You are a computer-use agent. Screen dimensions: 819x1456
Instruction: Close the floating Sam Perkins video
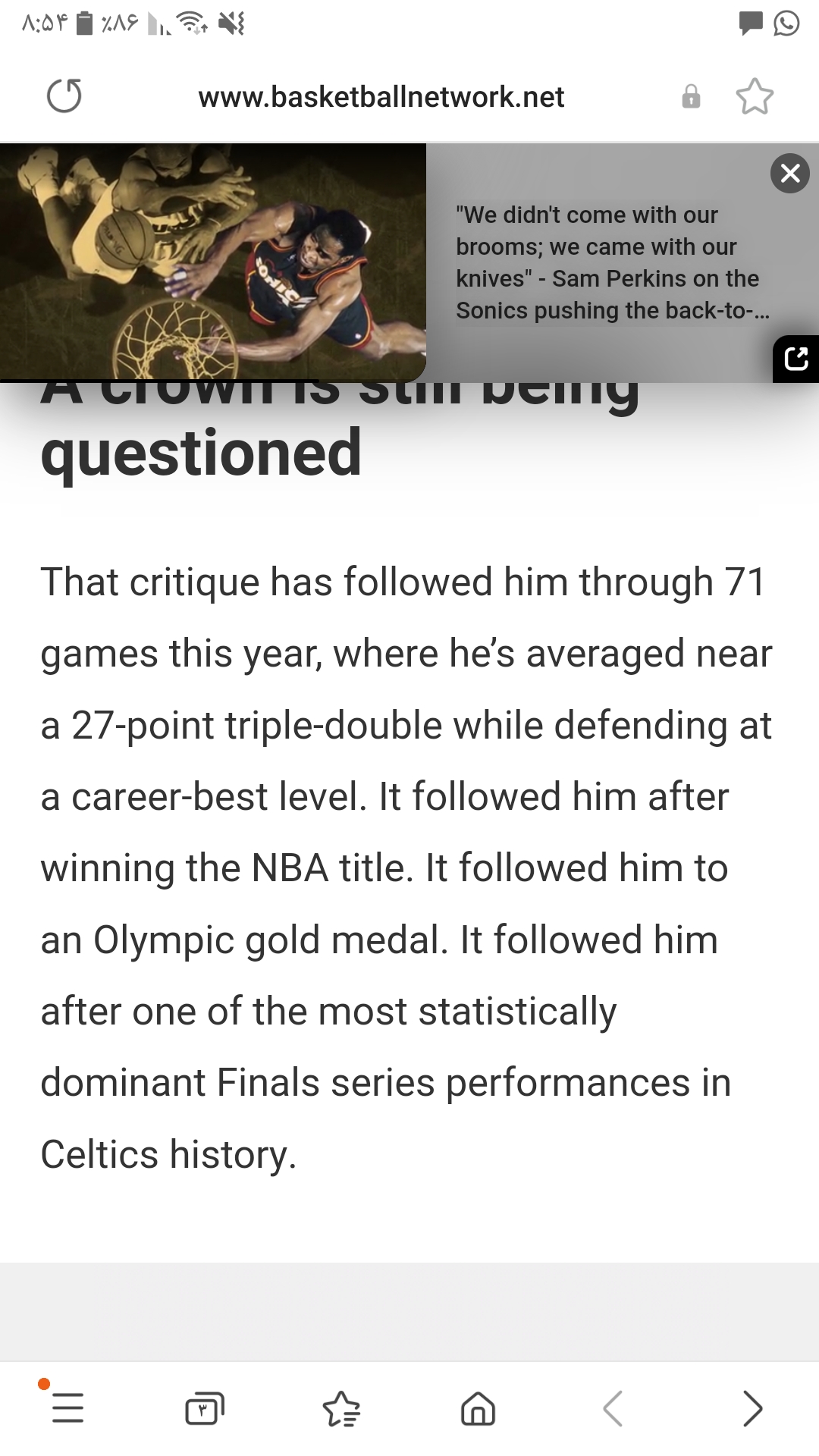(x=789, y=174)
